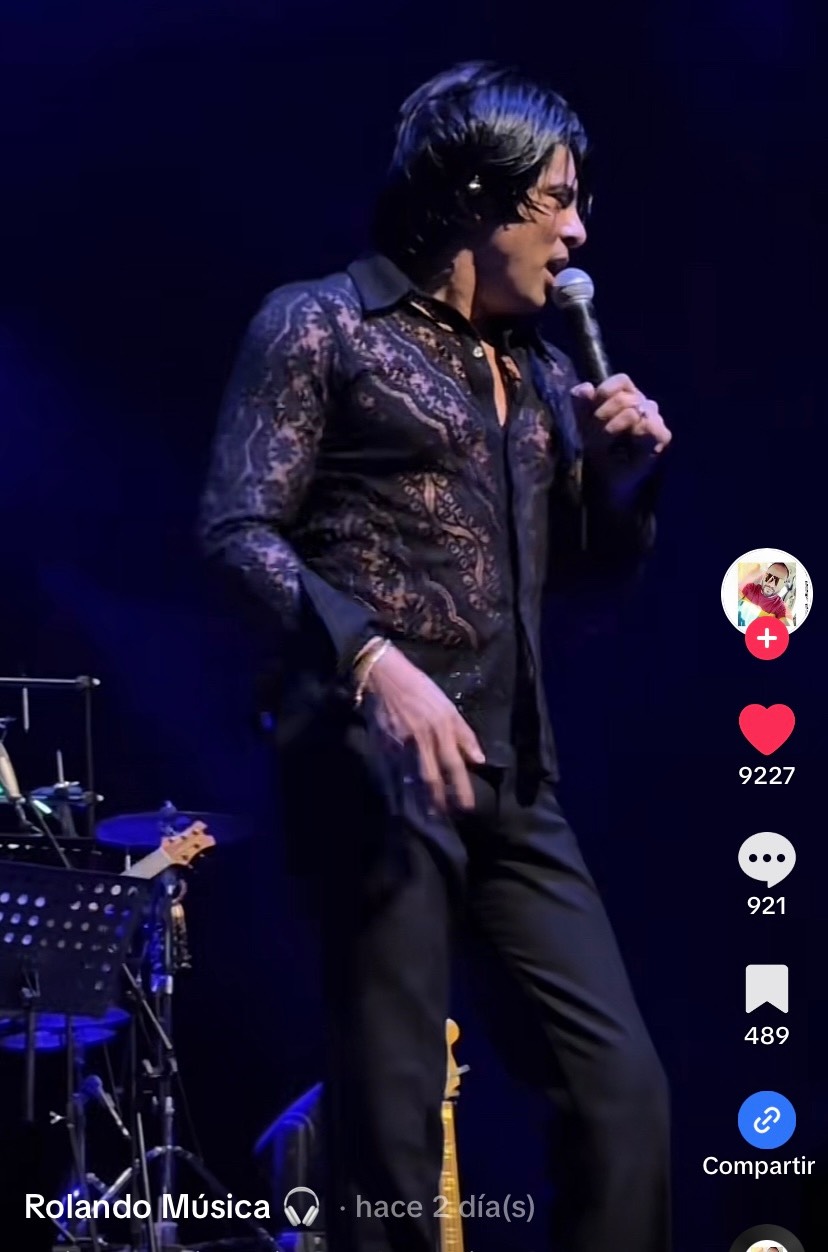The image size is (828, 1252).
Task: Tap the Compartir share link button
Action: (x=766, y=1120)
